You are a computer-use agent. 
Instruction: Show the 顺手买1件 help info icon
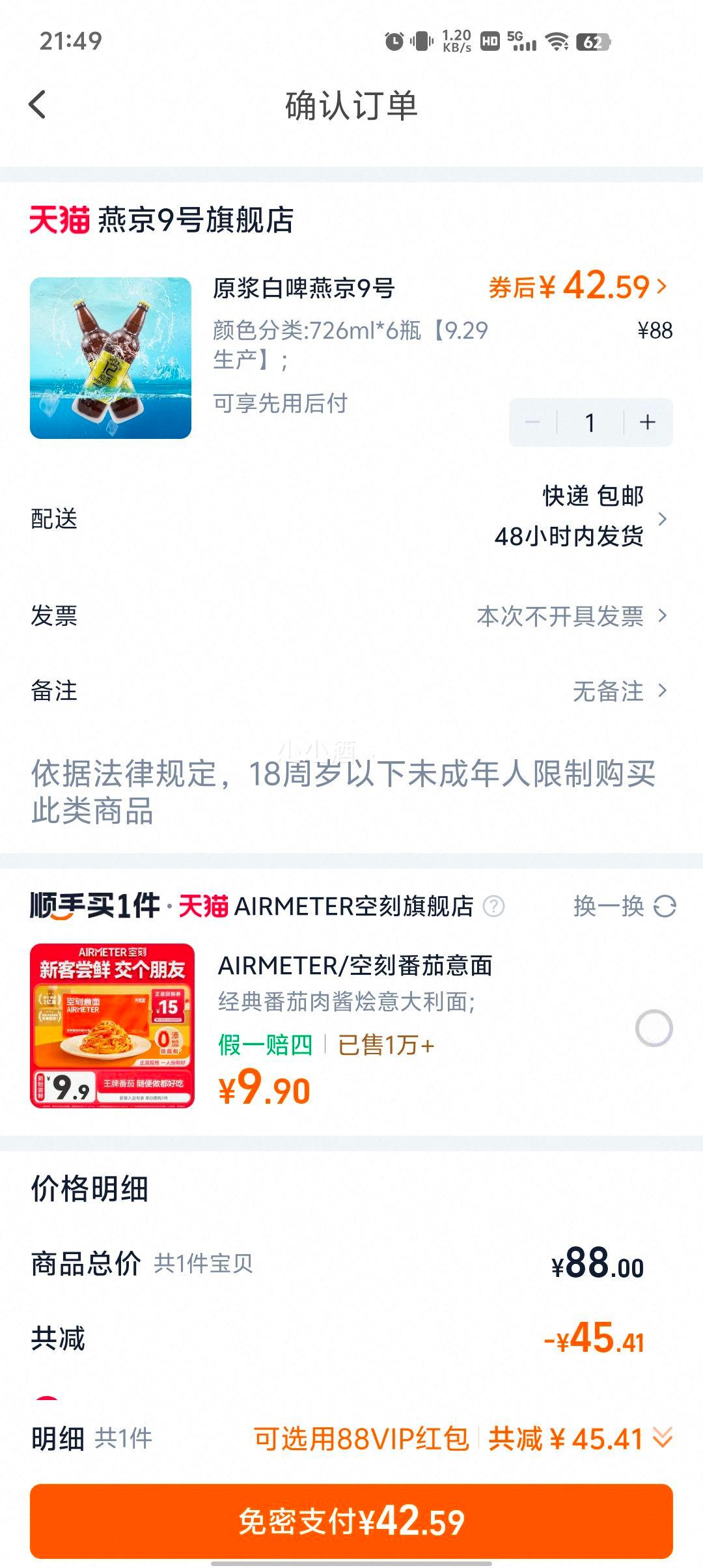coord(493,906)
